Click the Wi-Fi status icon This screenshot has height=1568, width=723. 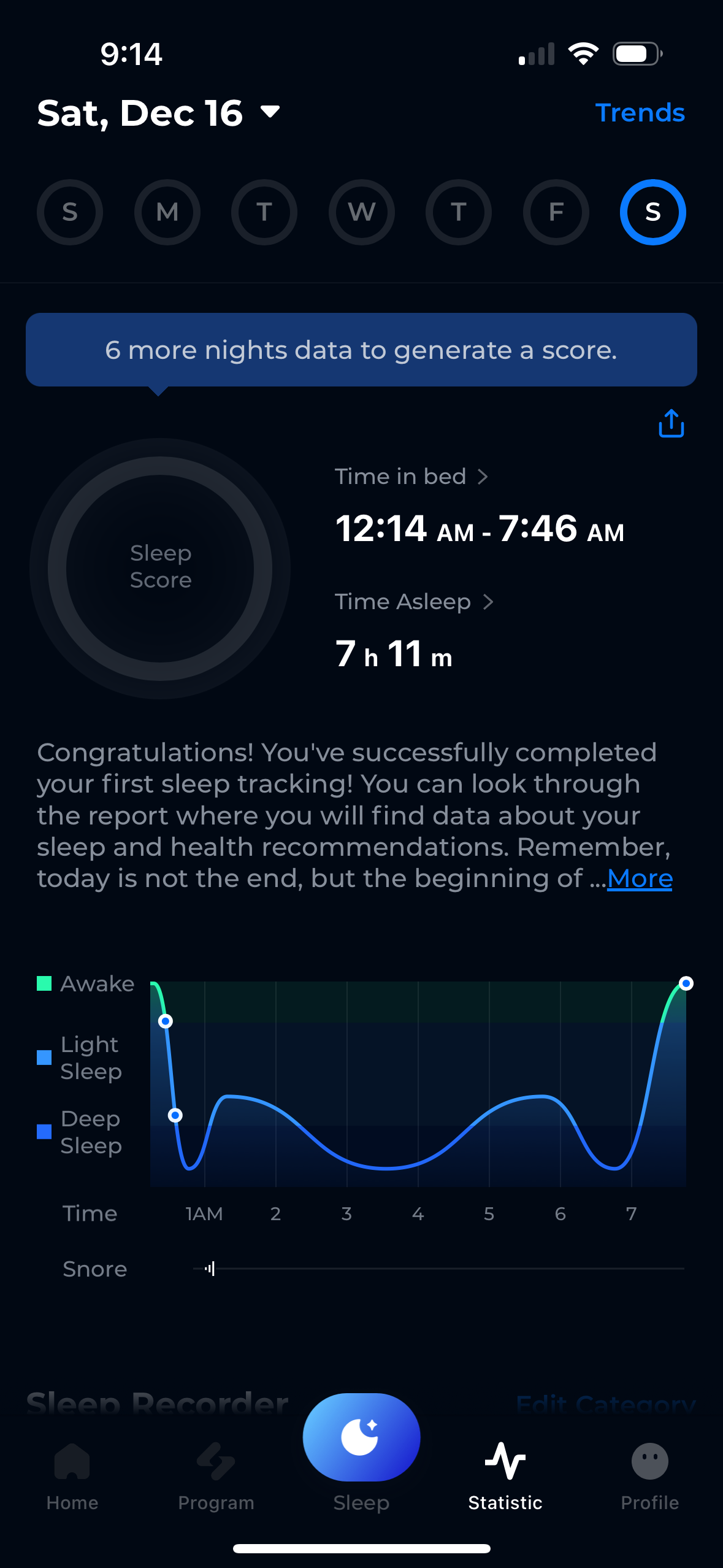583,53
